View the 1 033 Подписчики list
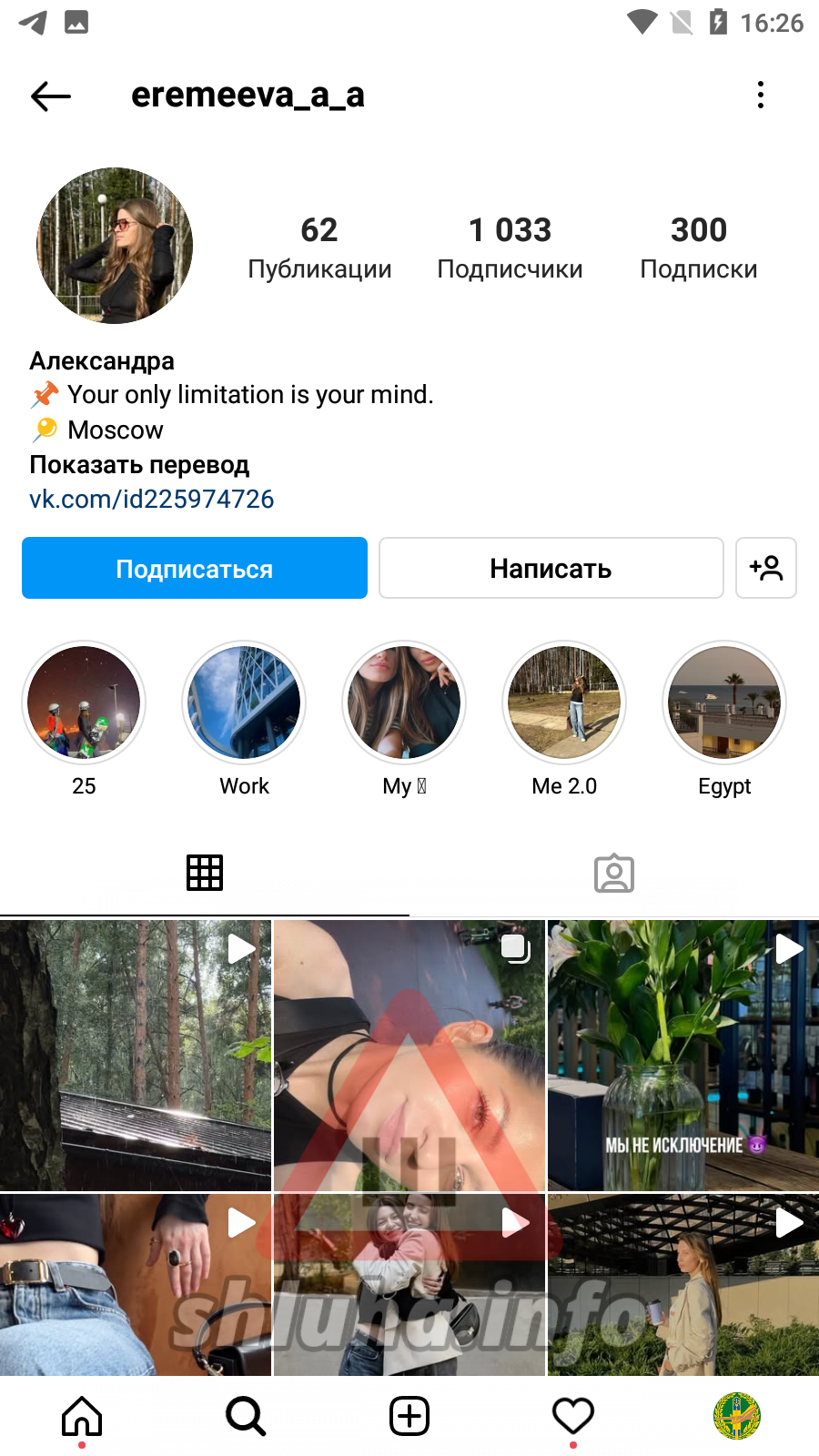Image resolution: width=819 pixels, height=1456 pixels. 510,247
